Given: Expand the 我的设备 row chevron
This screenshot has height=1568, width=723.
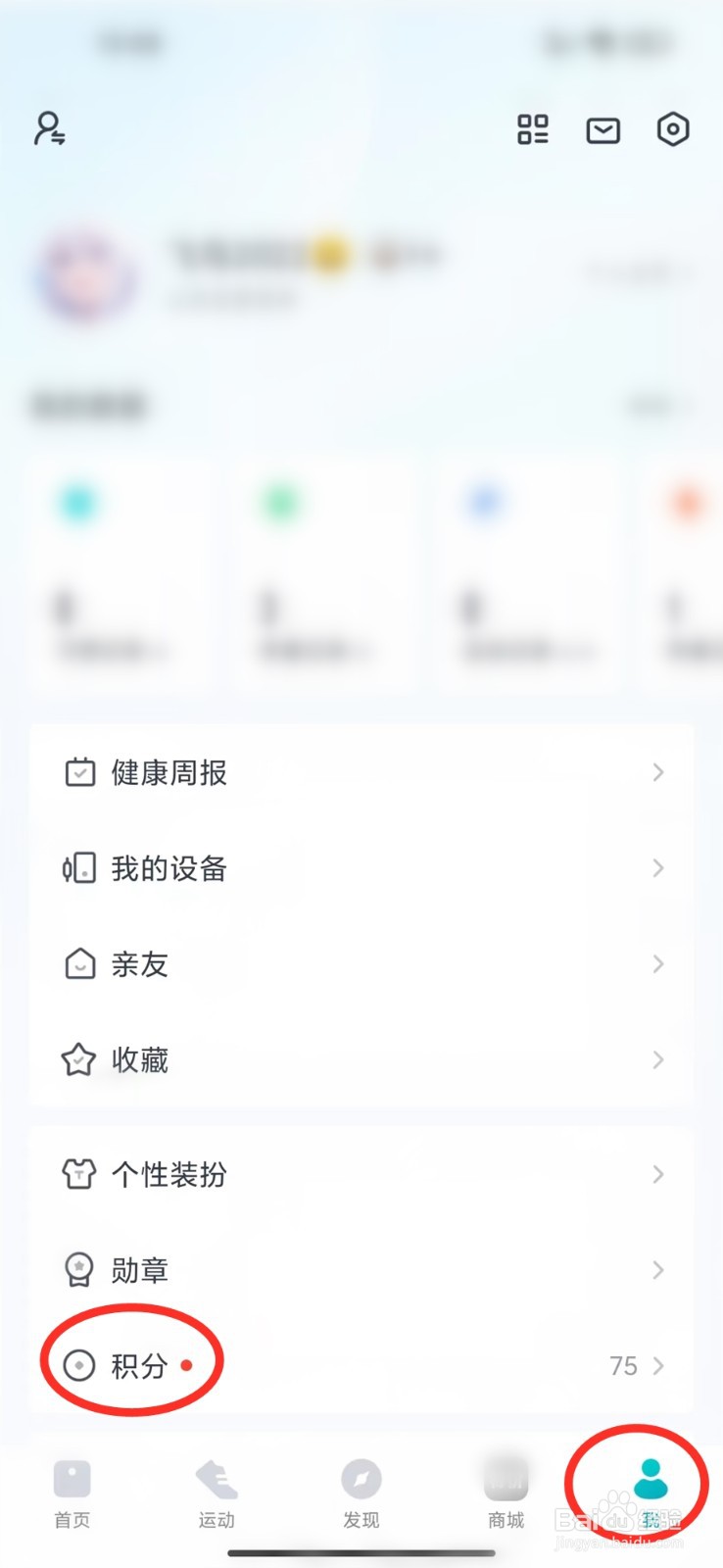Looking at the screenshot, I should point(657,868).
